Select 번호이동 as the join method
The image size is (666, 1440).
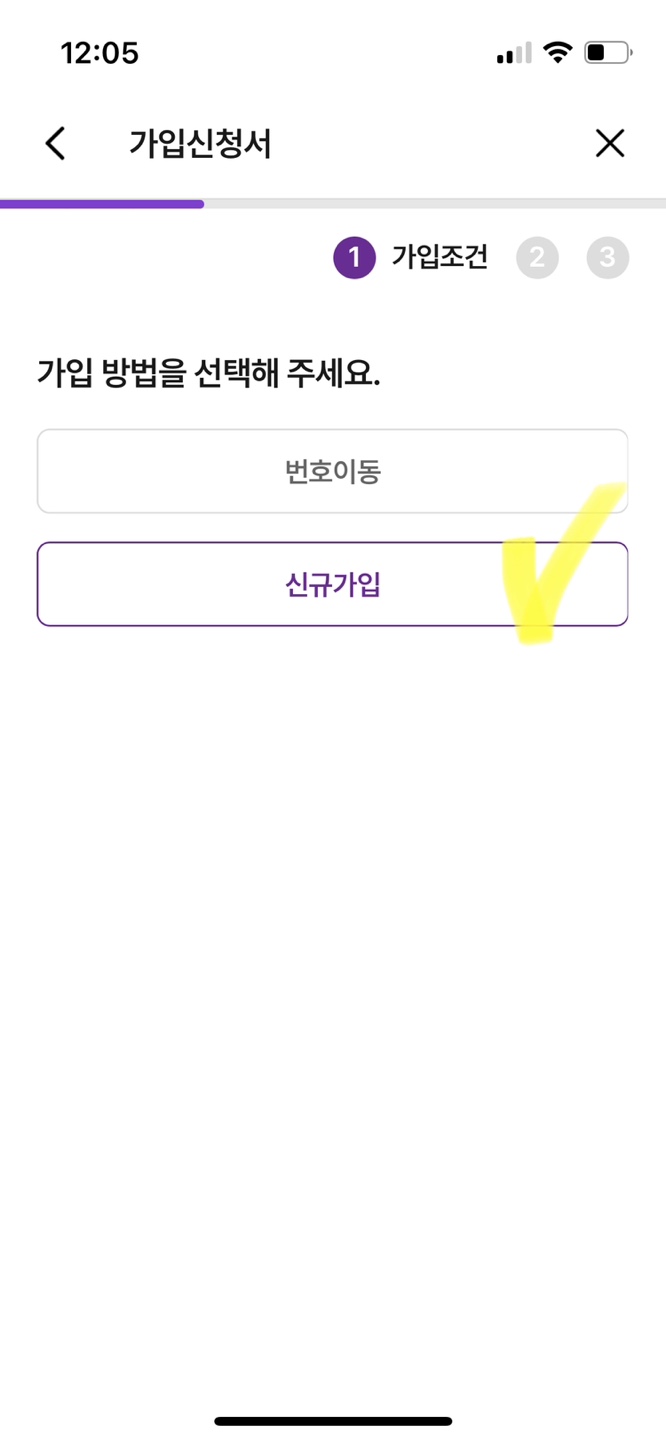click(332, 471)
